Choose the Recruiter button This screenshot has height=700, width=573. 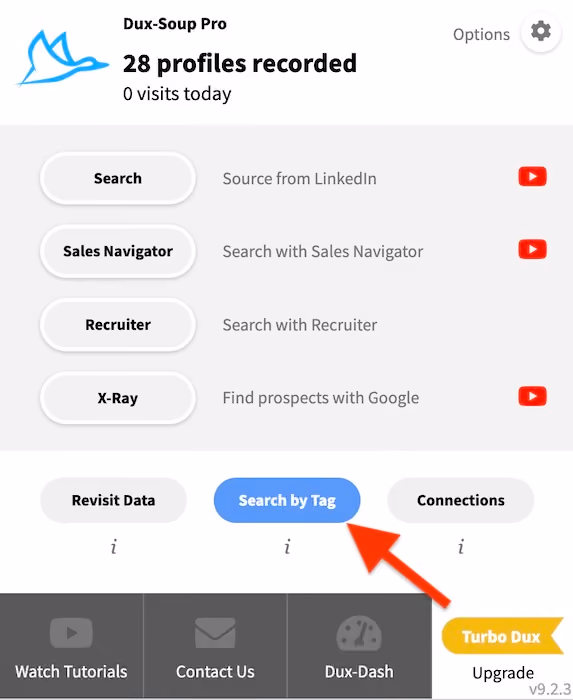(118, 325)
